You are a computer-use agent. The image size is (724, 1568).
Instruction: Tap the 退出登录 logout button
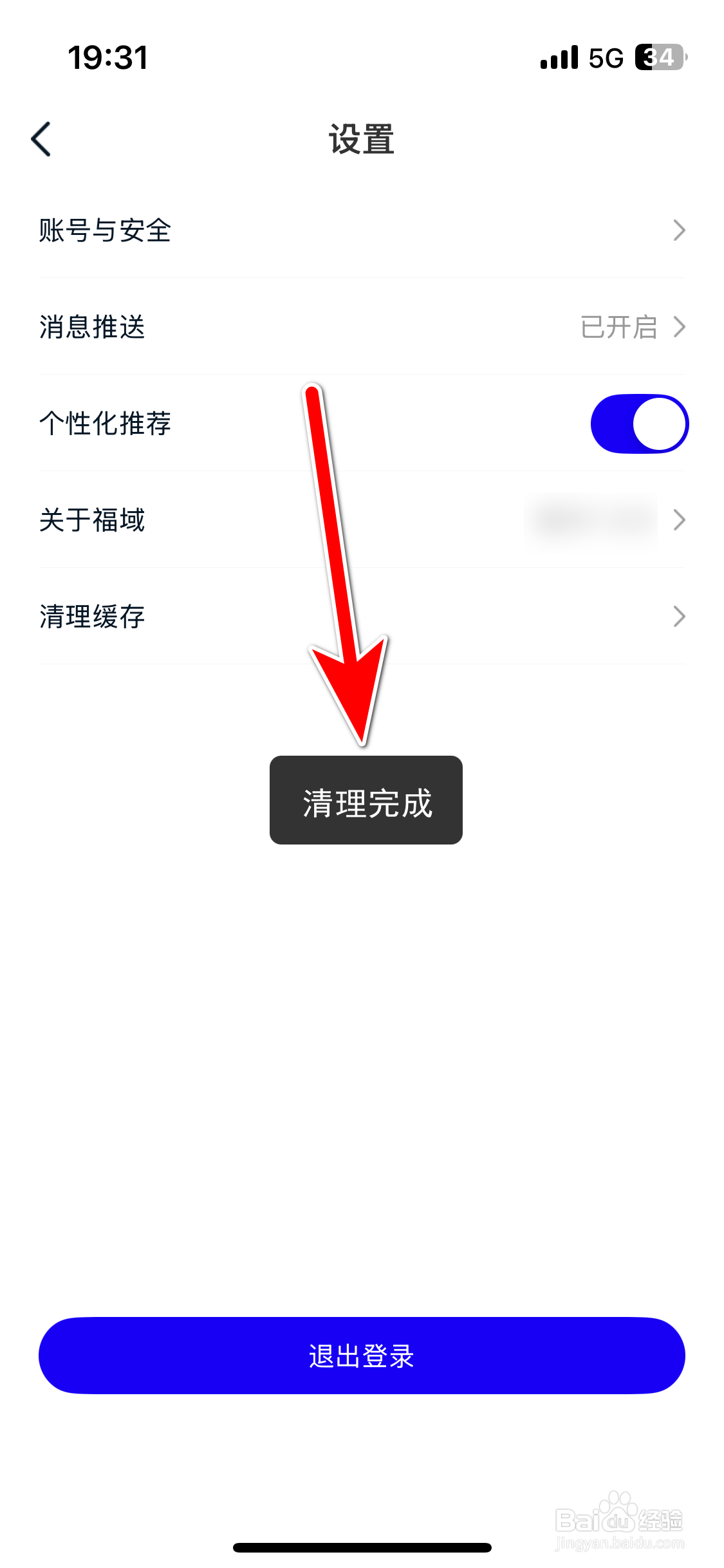point(362,1357)
